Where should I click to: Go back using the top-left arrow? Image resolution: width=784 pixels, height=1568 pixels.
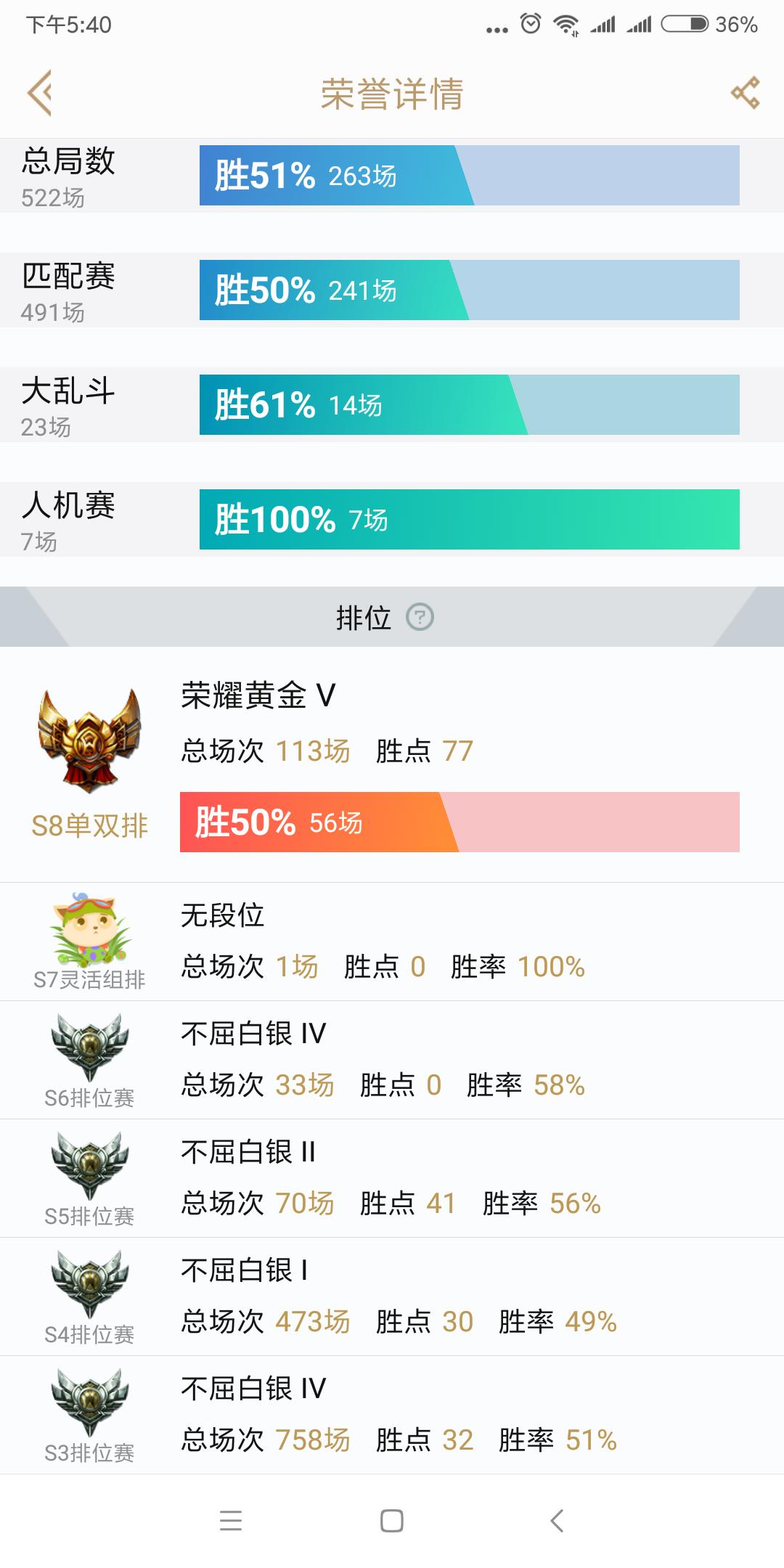(x=40, y=93)
